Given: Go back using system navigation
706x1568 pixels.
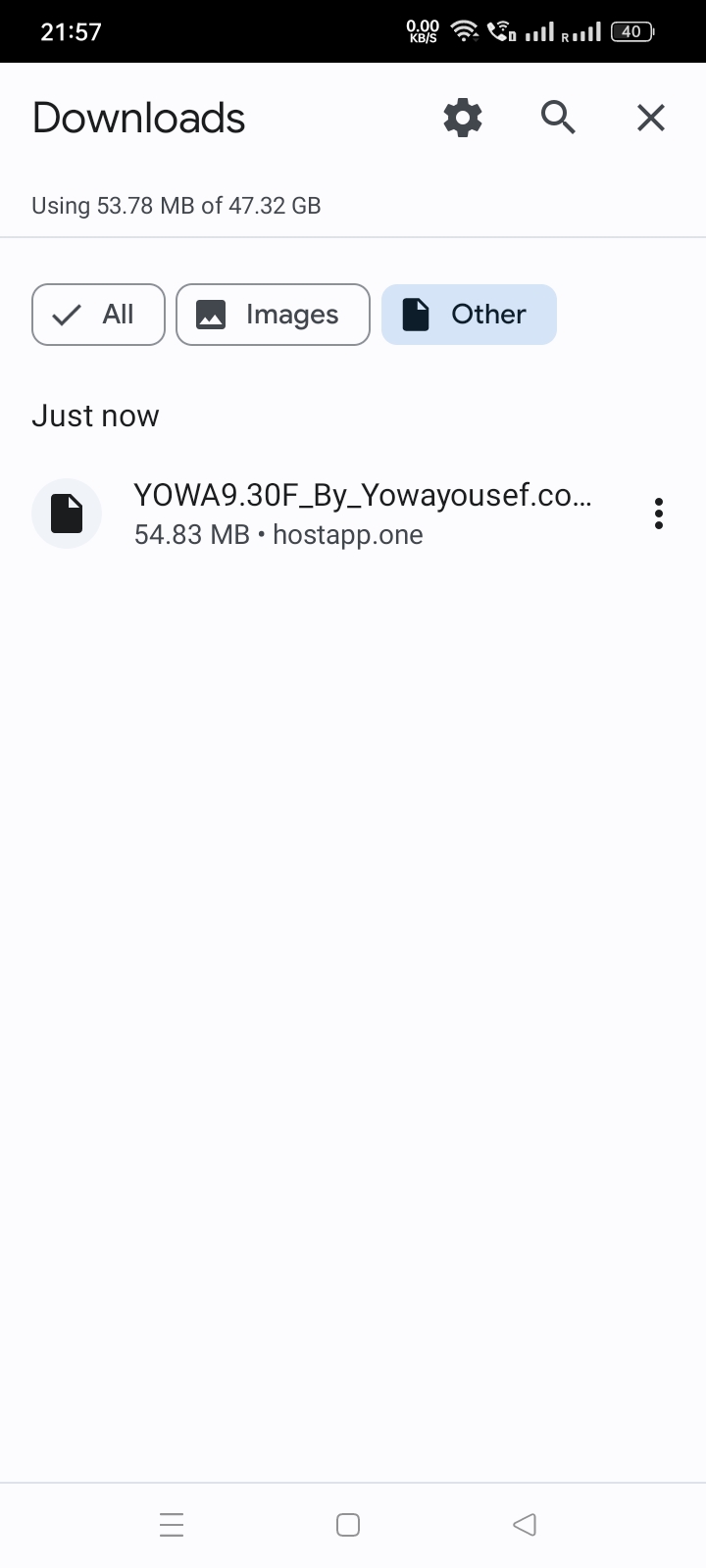Looking at the screenshot, I should (x=525, y=1525).
